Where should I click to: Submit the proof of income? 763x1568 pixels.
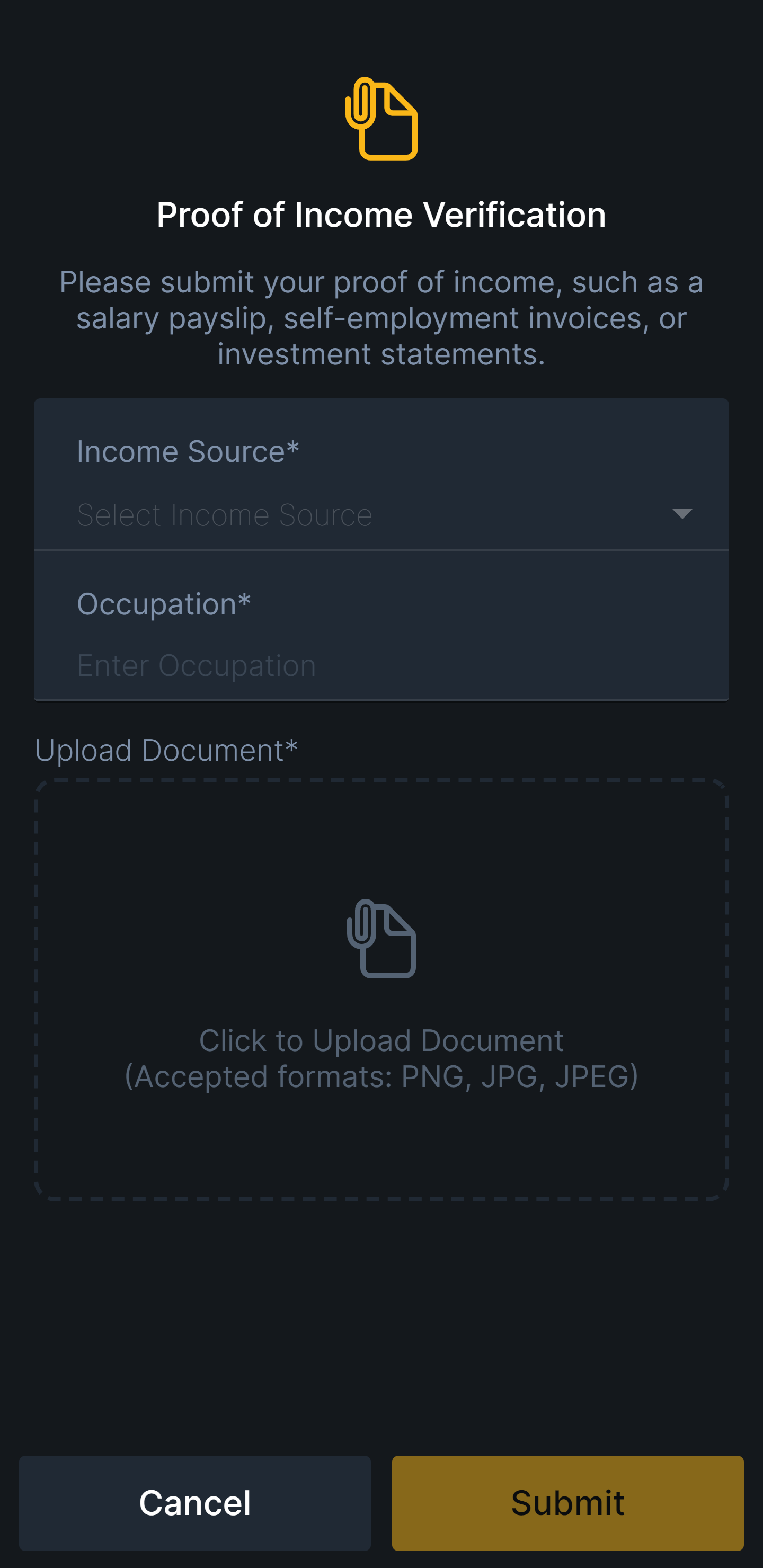pyautogui.click(x=567, y=1502)
